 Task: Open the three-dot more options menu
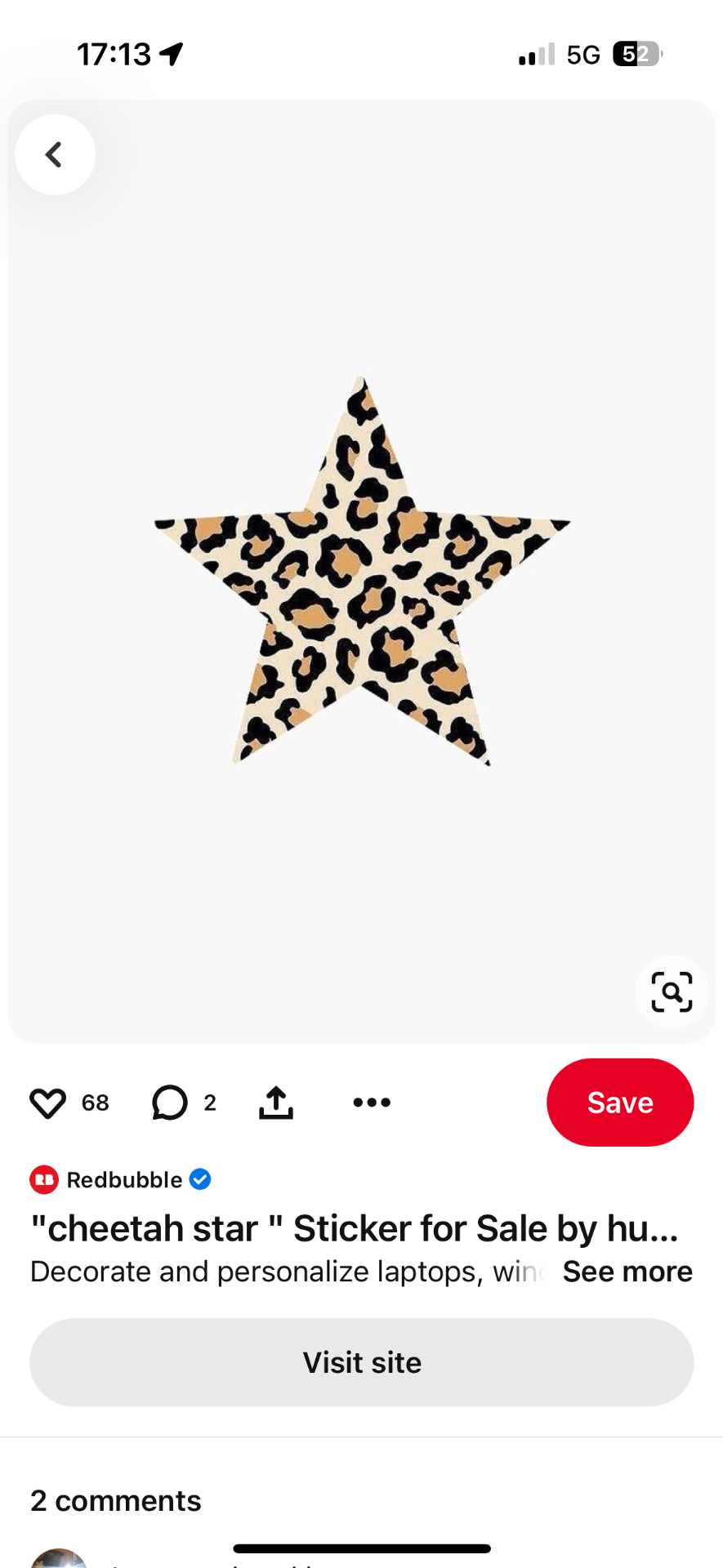coord(372,1102)
